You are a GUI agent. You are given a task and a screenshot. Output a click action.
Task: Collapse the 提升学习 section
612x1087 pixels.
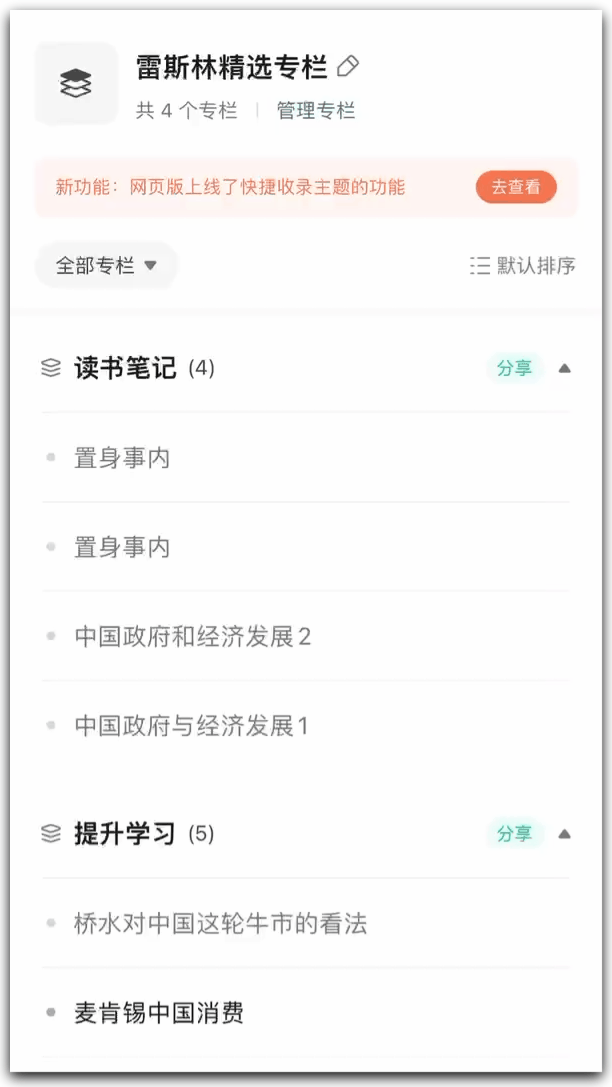tap(564, 833)
